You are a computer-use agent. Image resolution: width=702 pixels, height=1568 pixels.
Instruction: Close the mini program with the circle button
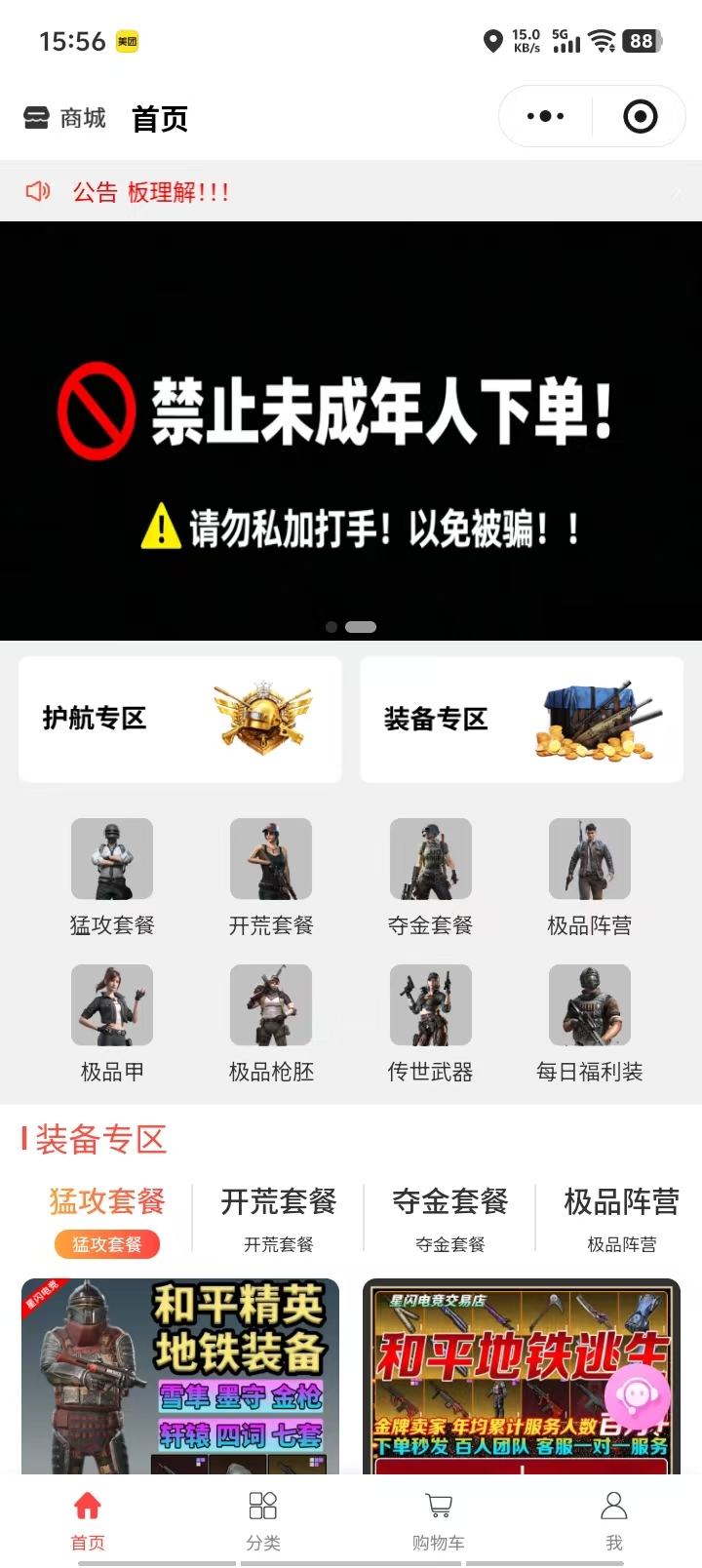[x=640, y=117]
